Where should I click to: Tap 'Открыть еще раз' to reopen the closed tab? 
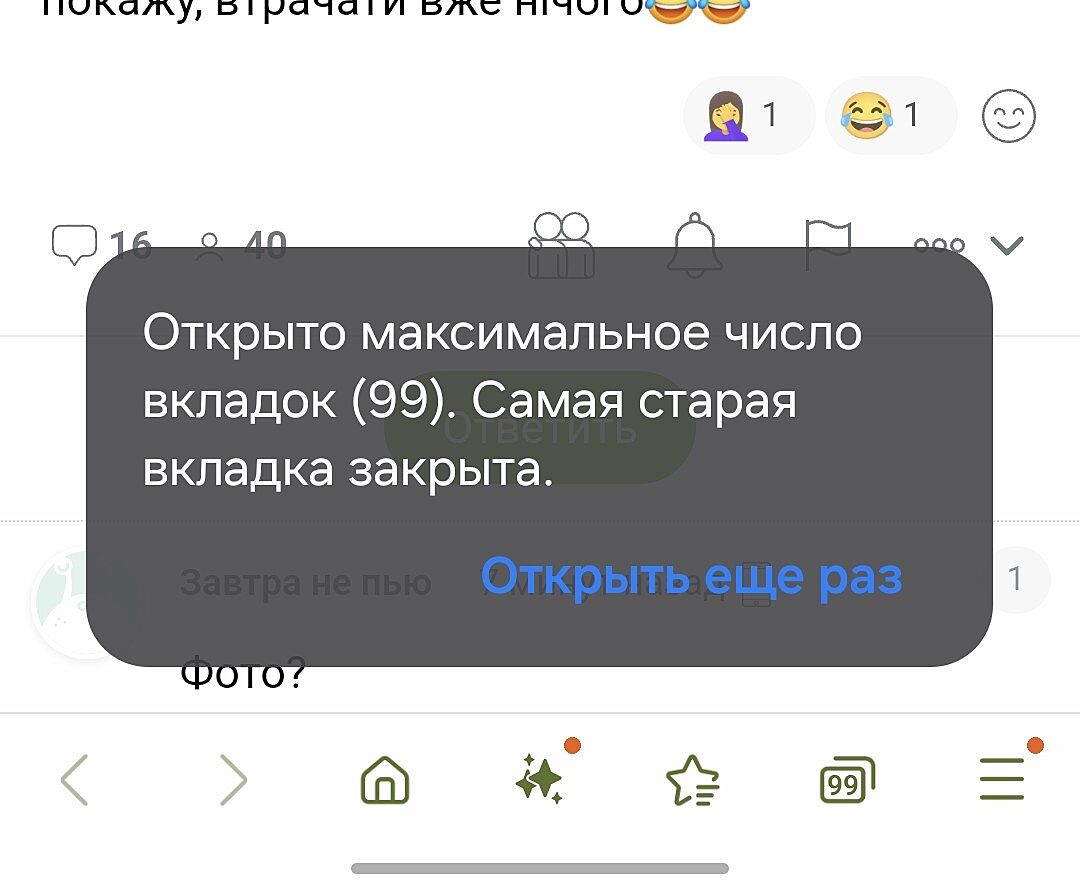pyautogui.click(x=691, y=577)
